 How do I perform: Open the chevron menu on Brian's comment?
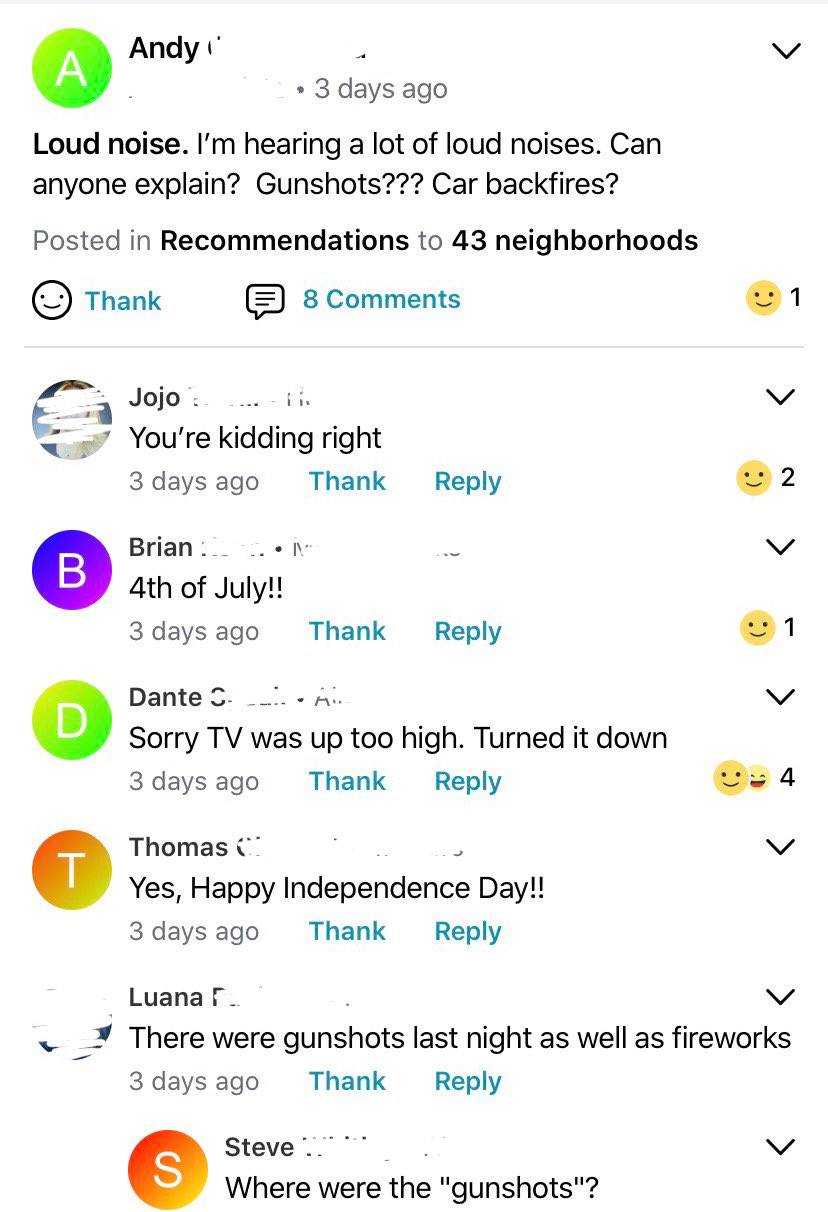pyautogui.click(x=779, y=547)
